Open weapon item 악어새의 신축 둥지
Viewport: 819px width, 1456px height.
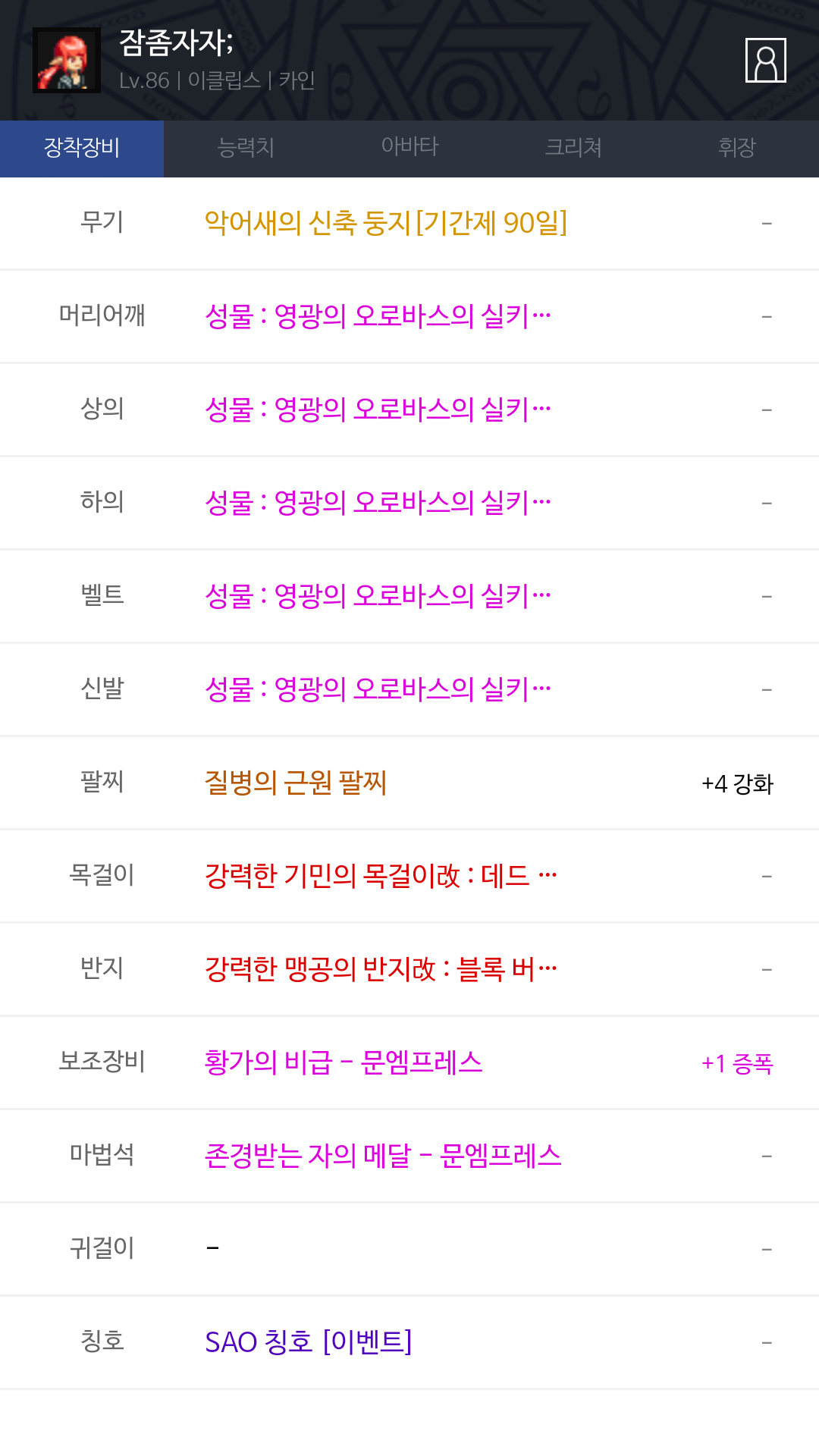tap(386, 223)
